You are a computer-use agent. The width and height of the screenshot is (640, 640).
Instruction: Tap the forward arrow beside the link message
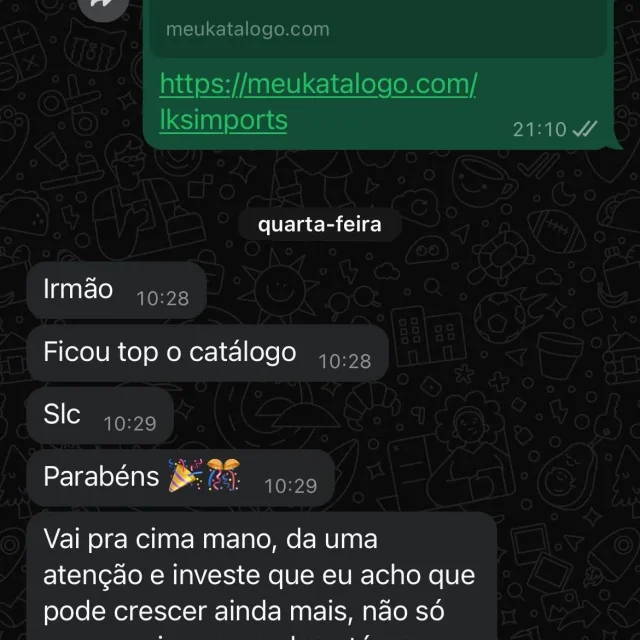tap(103, 6)
